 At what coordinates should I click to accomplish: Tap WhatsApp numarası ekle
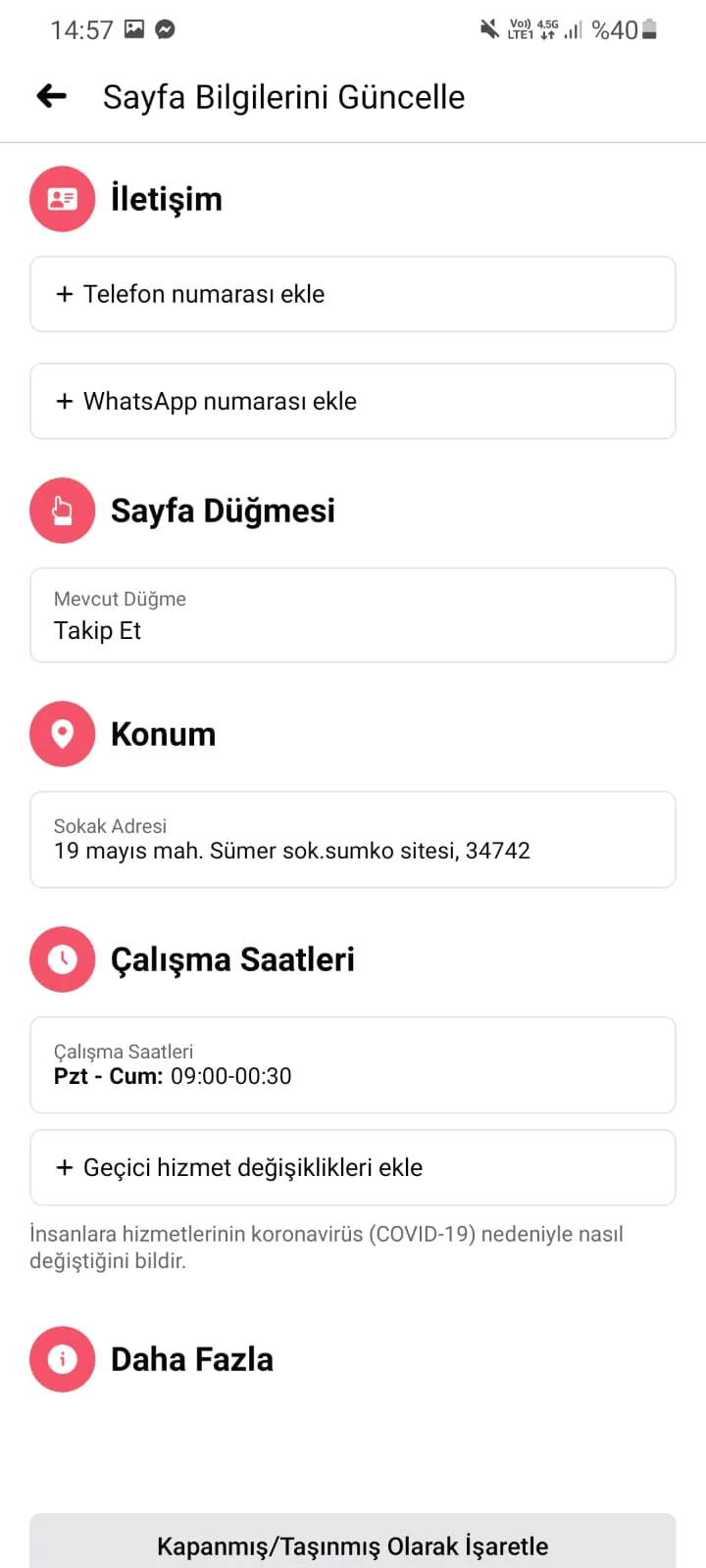pyautogui.click(x=352, y=401)
